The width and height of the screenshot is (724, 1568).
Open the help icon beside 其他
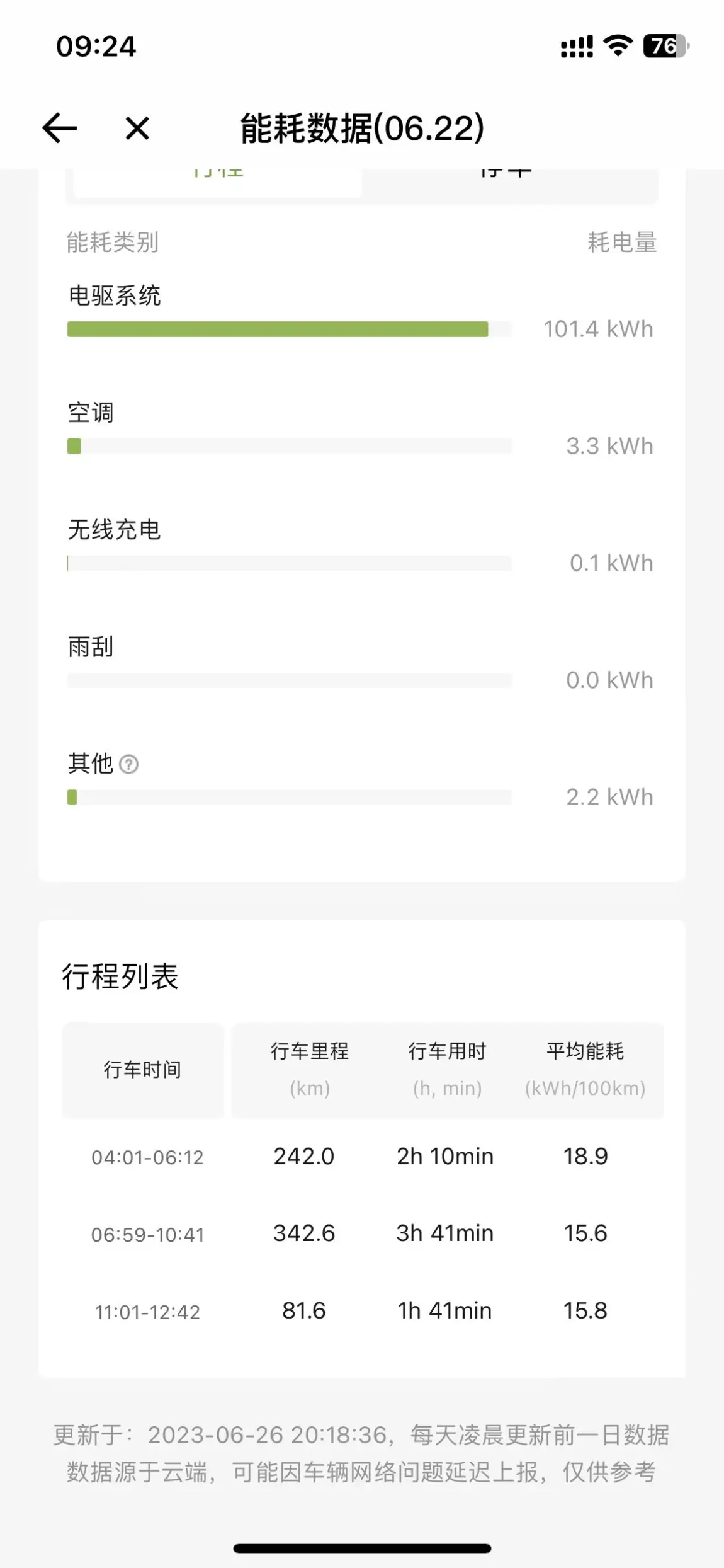point(128,764)
